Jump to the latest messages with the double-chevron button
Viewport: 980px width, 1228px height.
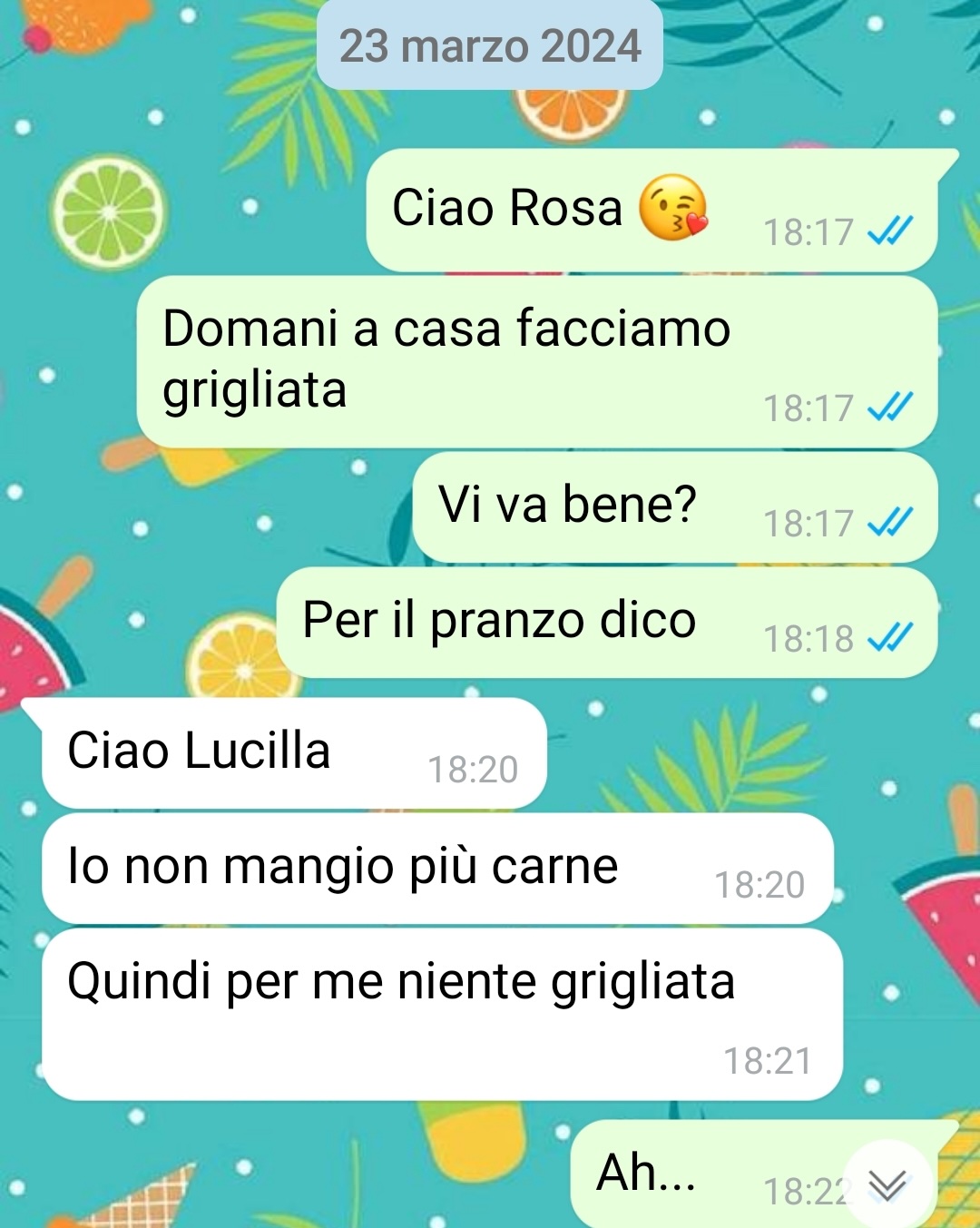887,1184
